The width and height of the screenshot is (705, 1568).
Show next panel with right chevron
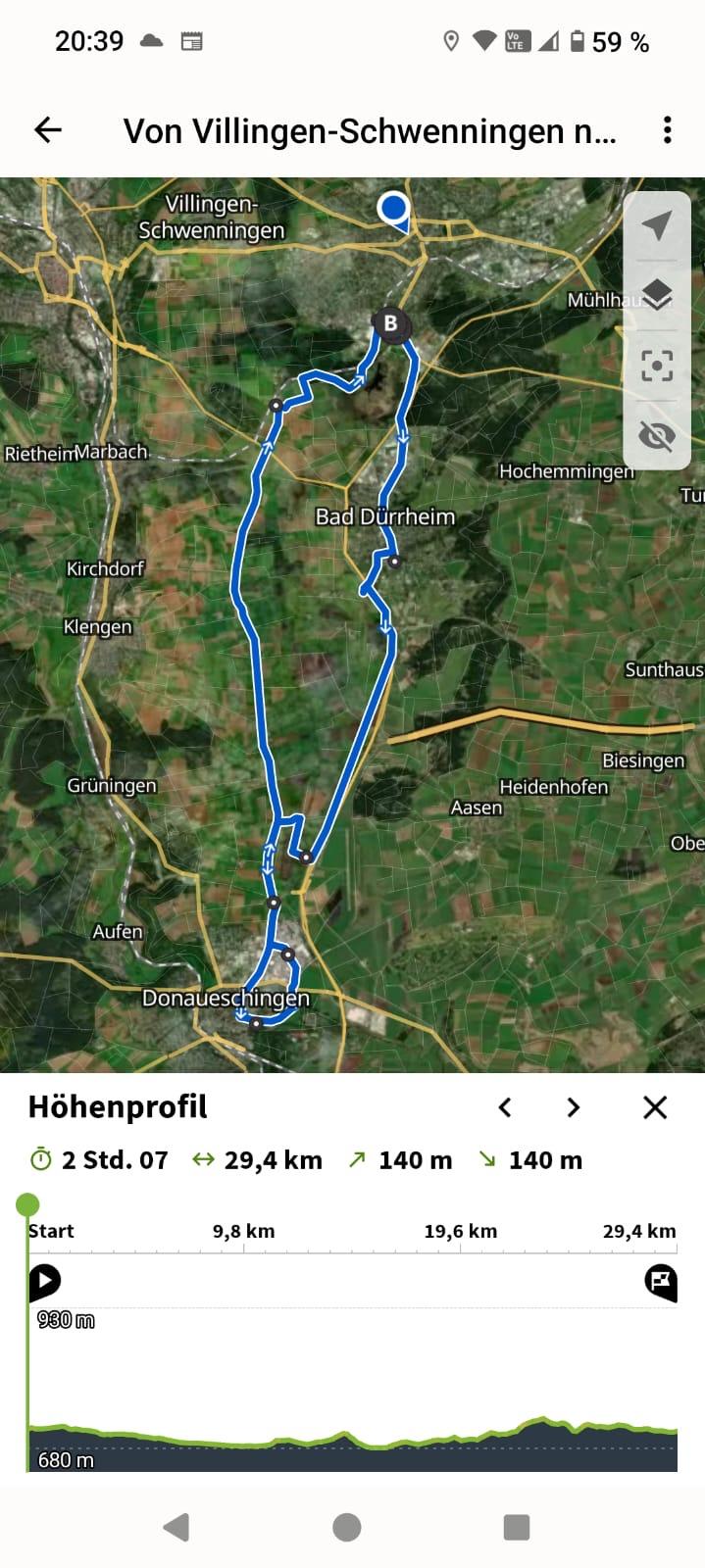(574, 1107)
